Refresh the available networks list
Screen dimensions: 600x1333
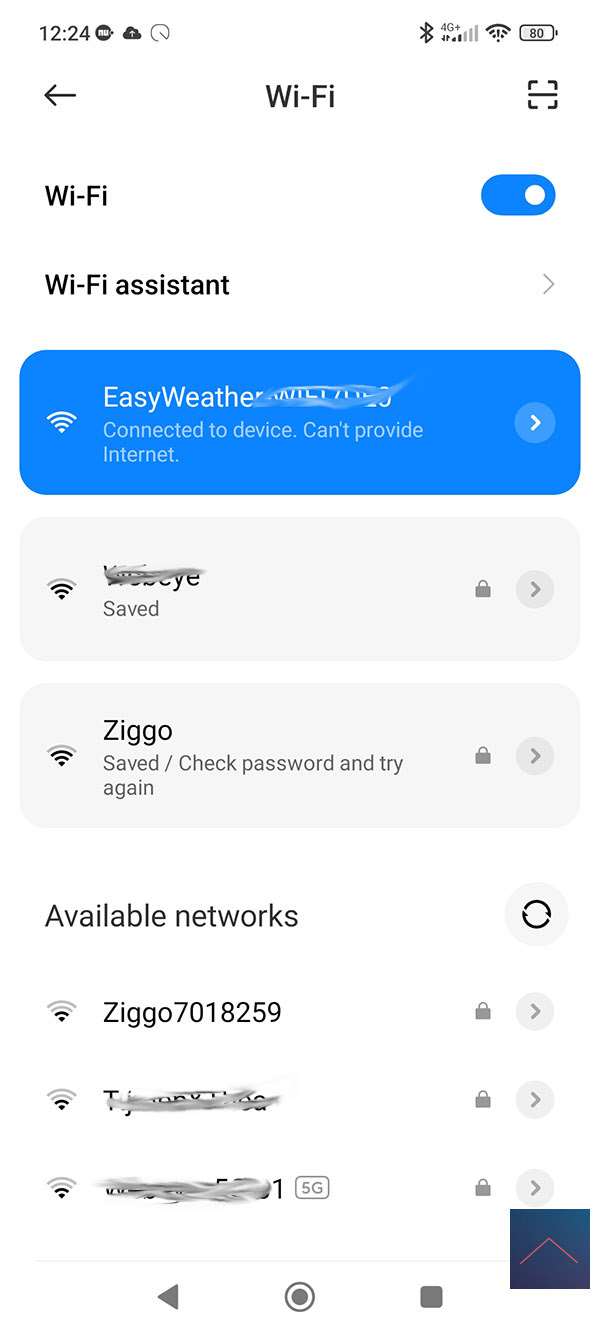(536, 914)
